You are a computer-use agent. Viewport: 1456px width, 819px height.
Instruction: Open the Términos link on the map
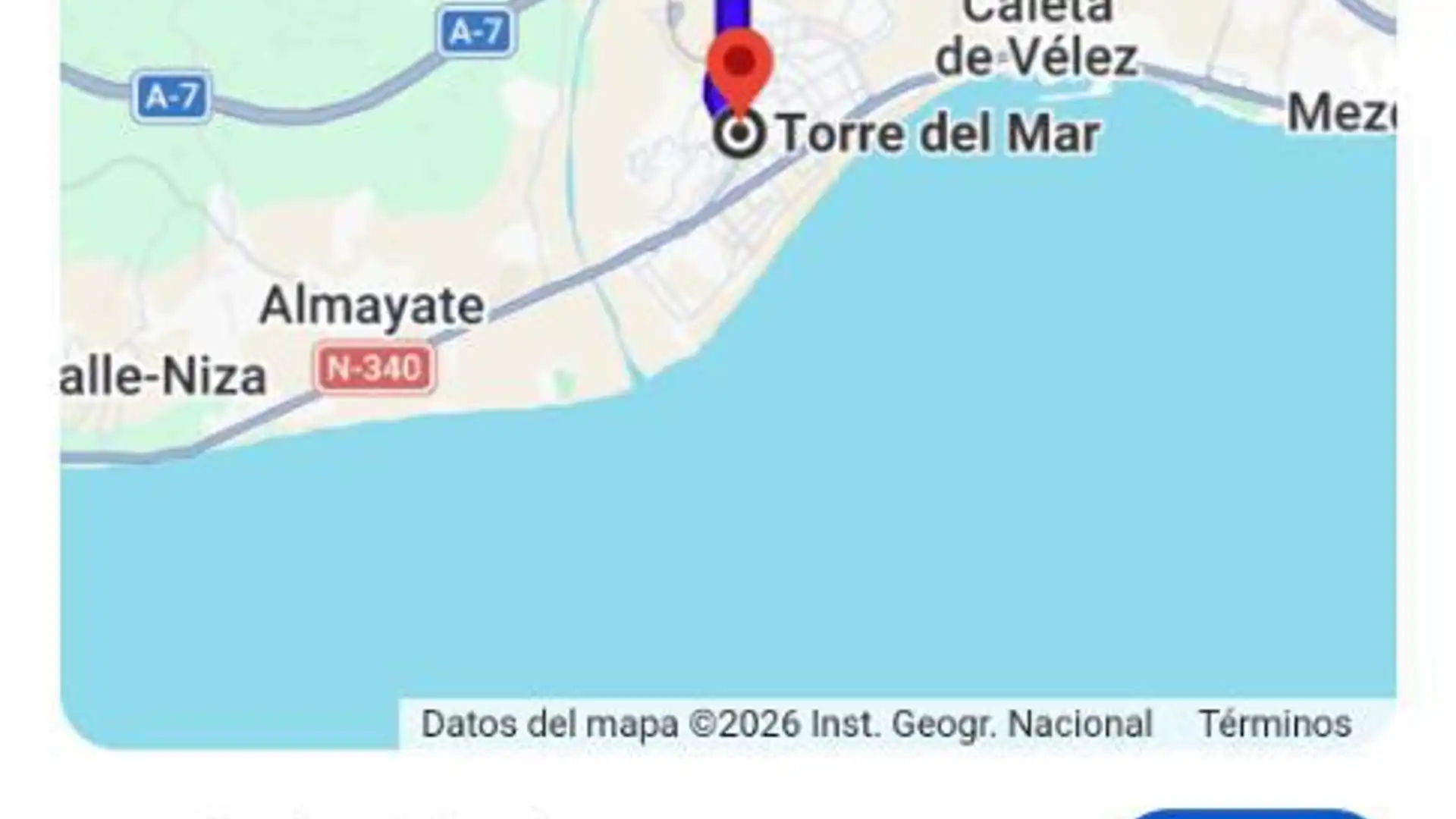click(1275, 723)
